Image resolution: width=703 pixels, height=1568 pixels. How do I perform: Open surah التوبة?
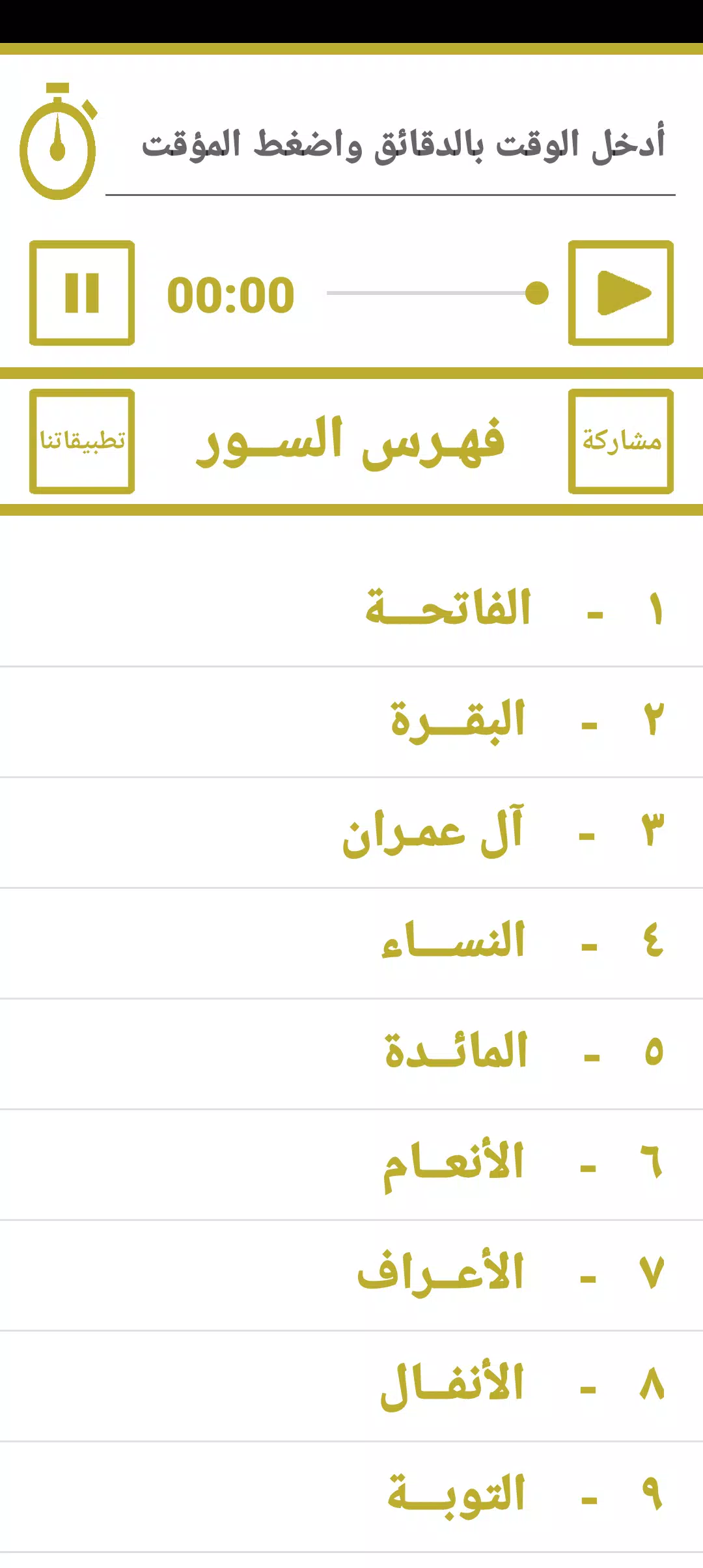click(x=351, y=1497)
